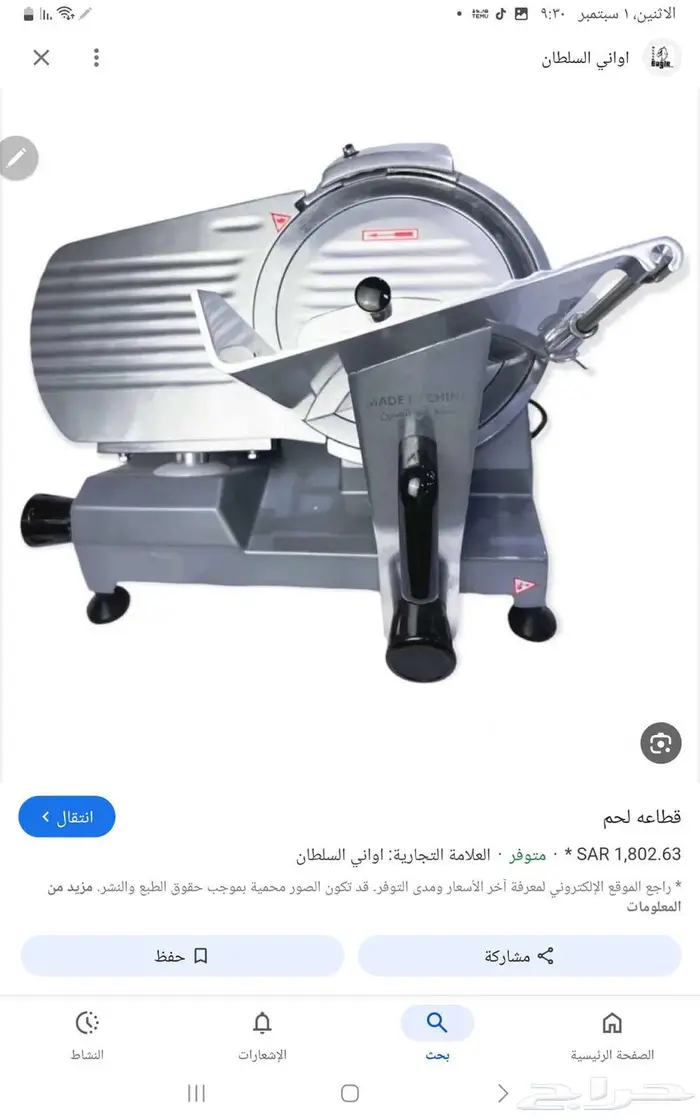
Task: Open the الإشعارات notifications tab
Action: (262, 1034)
